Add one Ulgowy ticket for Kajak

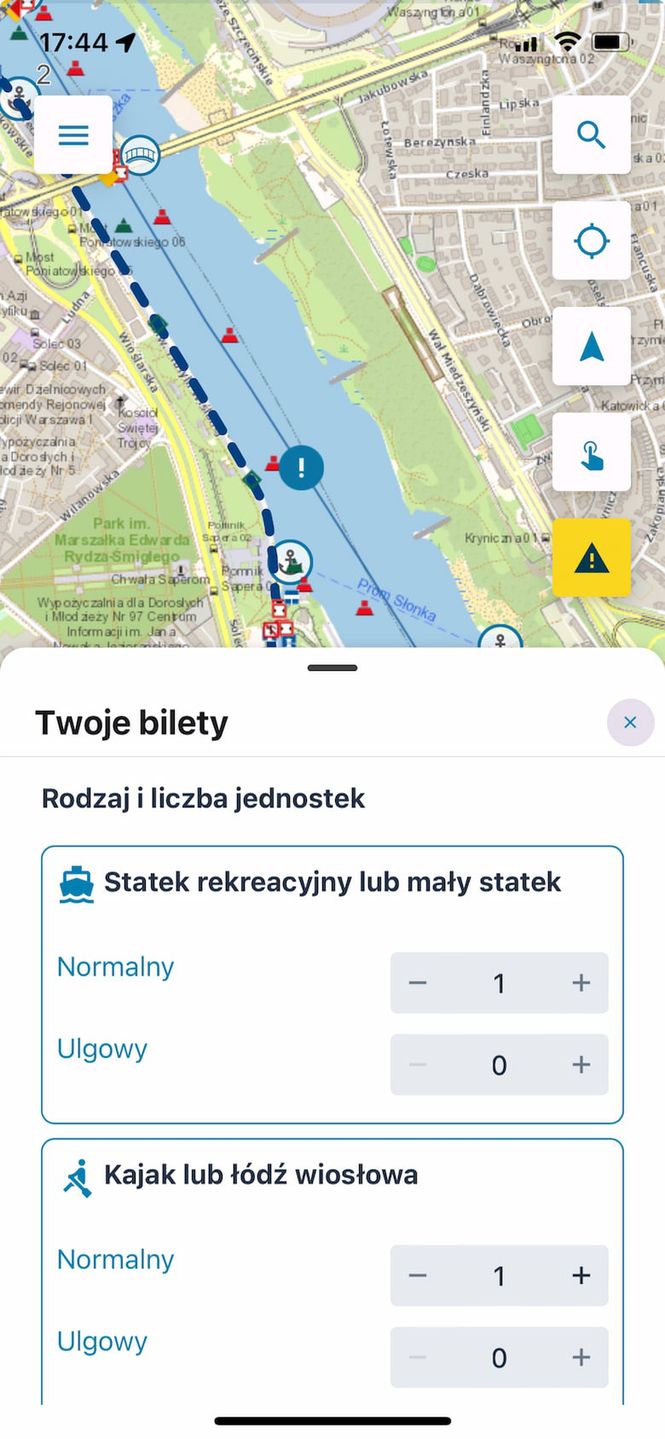(581, 1357)
